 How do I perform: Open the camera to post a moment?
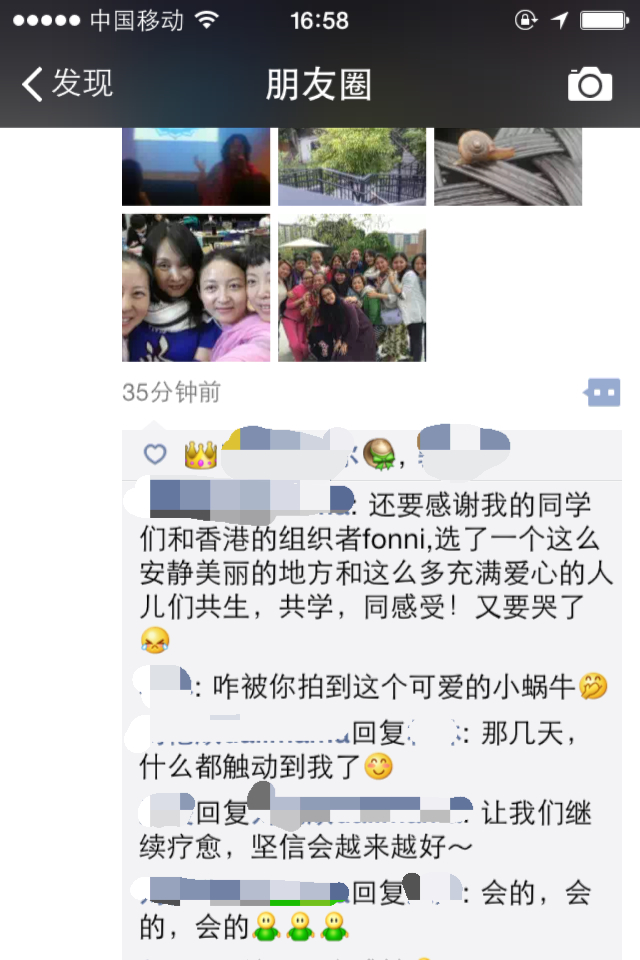click(x=589, y=84)
